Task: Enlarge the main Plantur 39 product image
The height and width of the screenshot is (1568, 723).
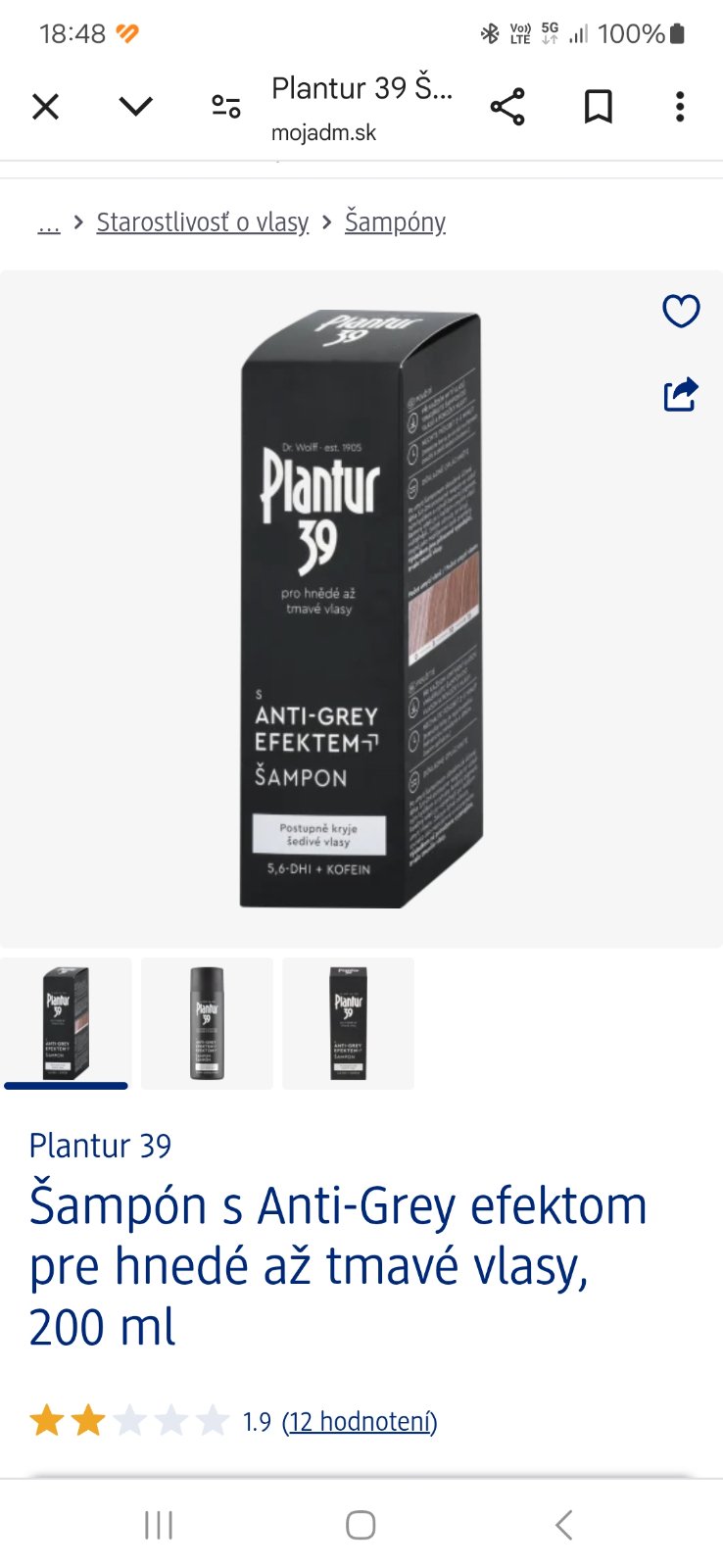Action: point(361,608)
